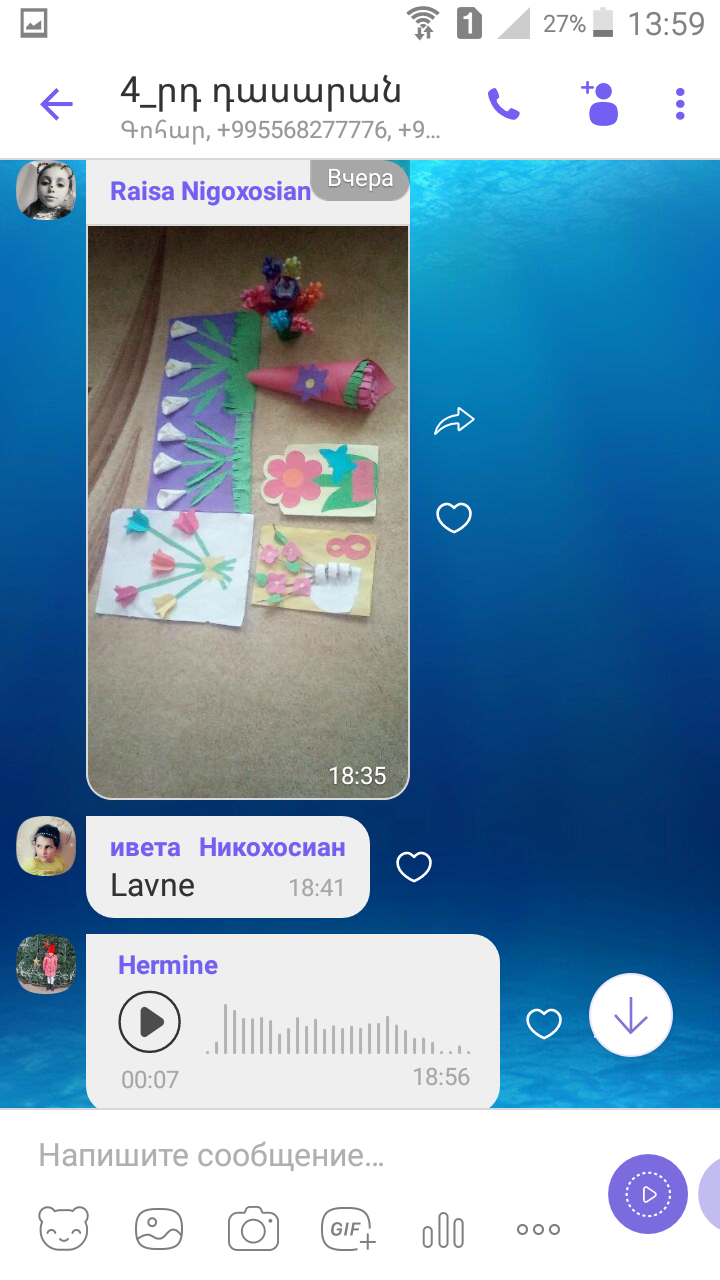Show more attachment options

tap(538, 1230)
